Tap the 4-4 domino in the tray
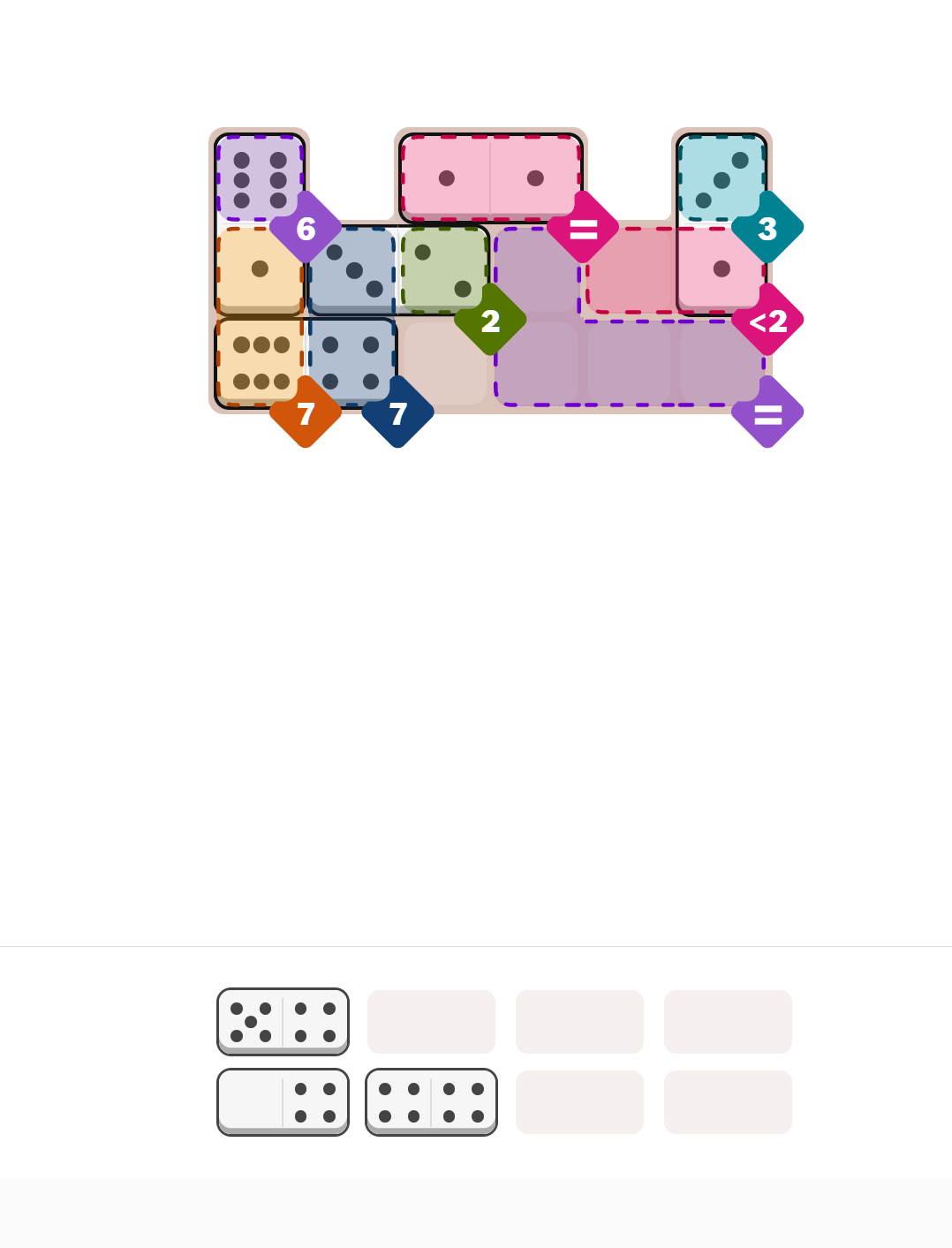 click(x=431, y=1101)
